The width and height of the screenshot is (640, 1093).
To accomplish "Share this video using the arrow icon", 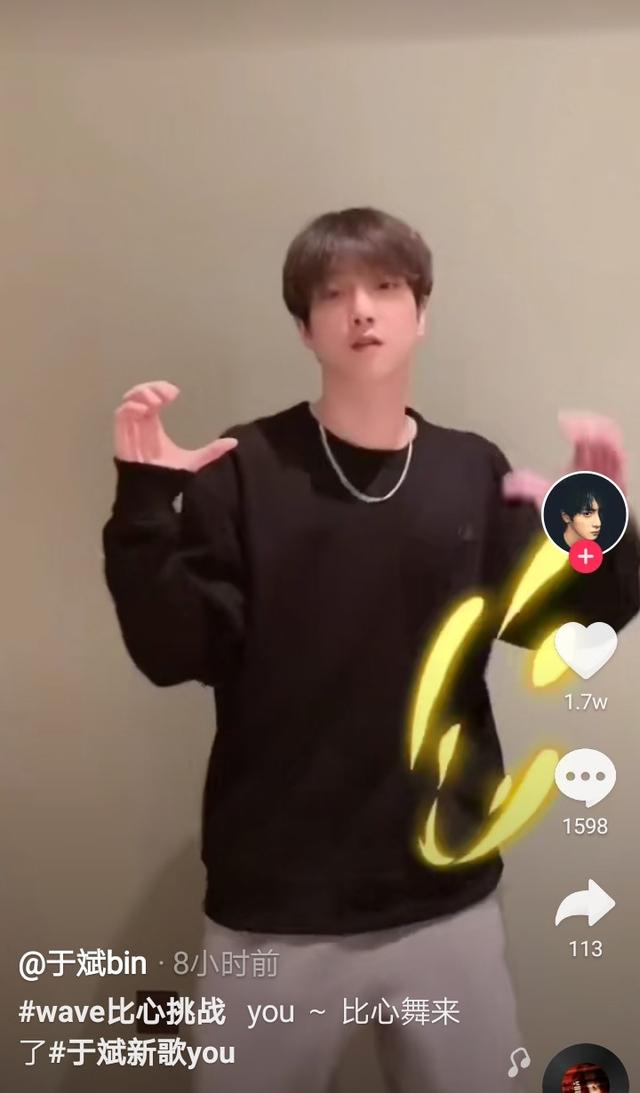I will click(585, 903).
